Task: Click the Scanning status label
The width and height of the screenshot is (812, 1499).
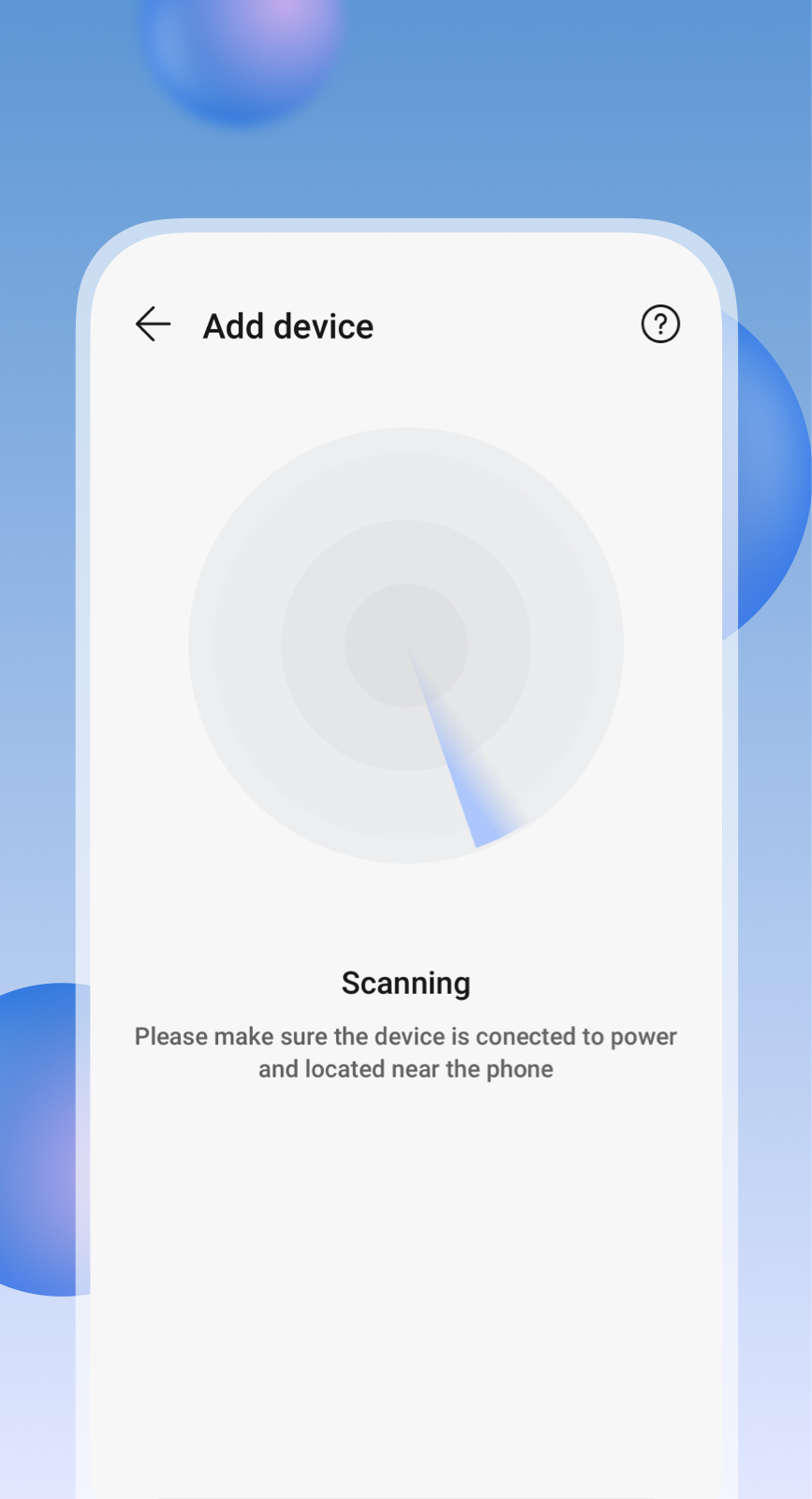Action: (406, 983)
